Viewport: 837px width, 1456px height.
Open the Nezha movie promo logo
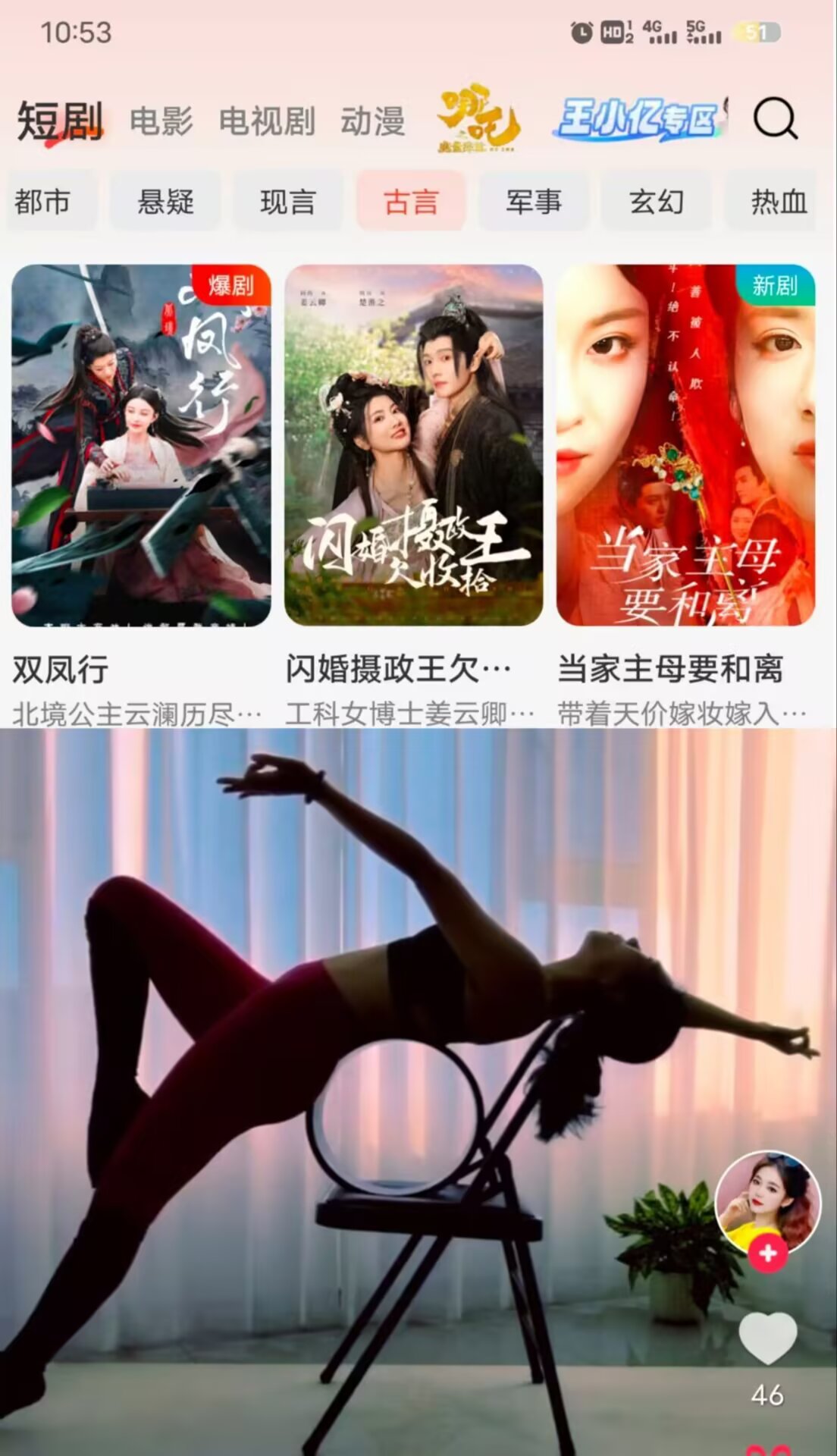478,119
